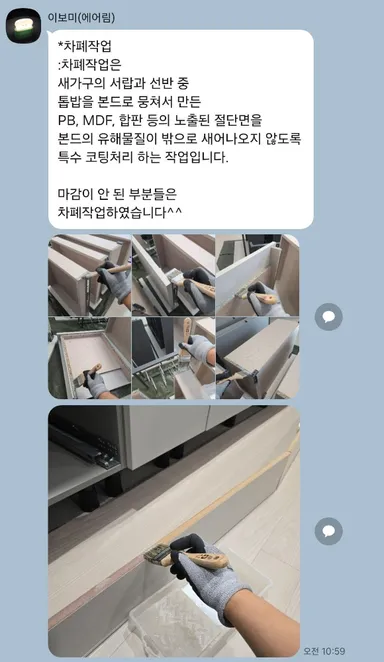Open the large photo of brush coating
This screenshot has height=662, width=384.
pos(174,531)
